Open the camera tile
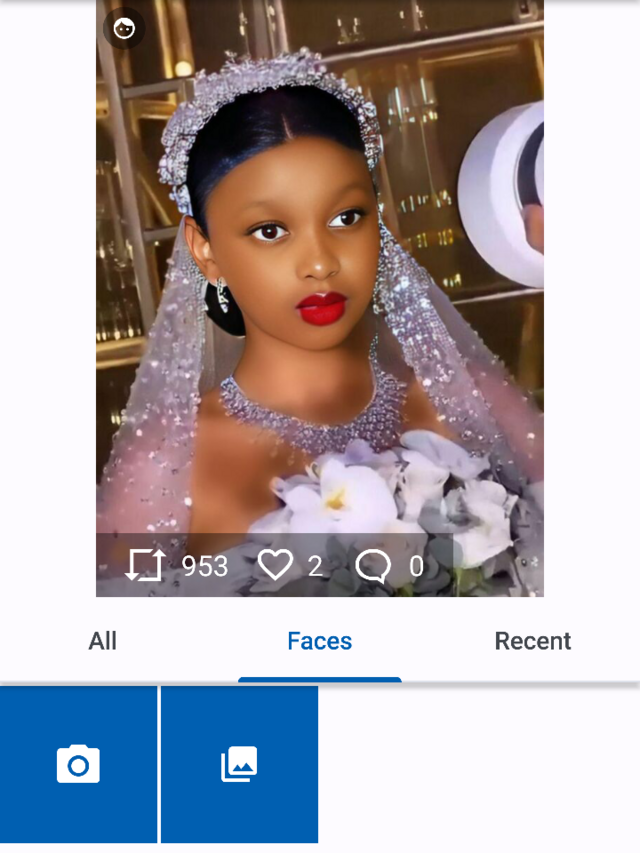The width and height of the screenshot is (640, 853). [78, 765]
